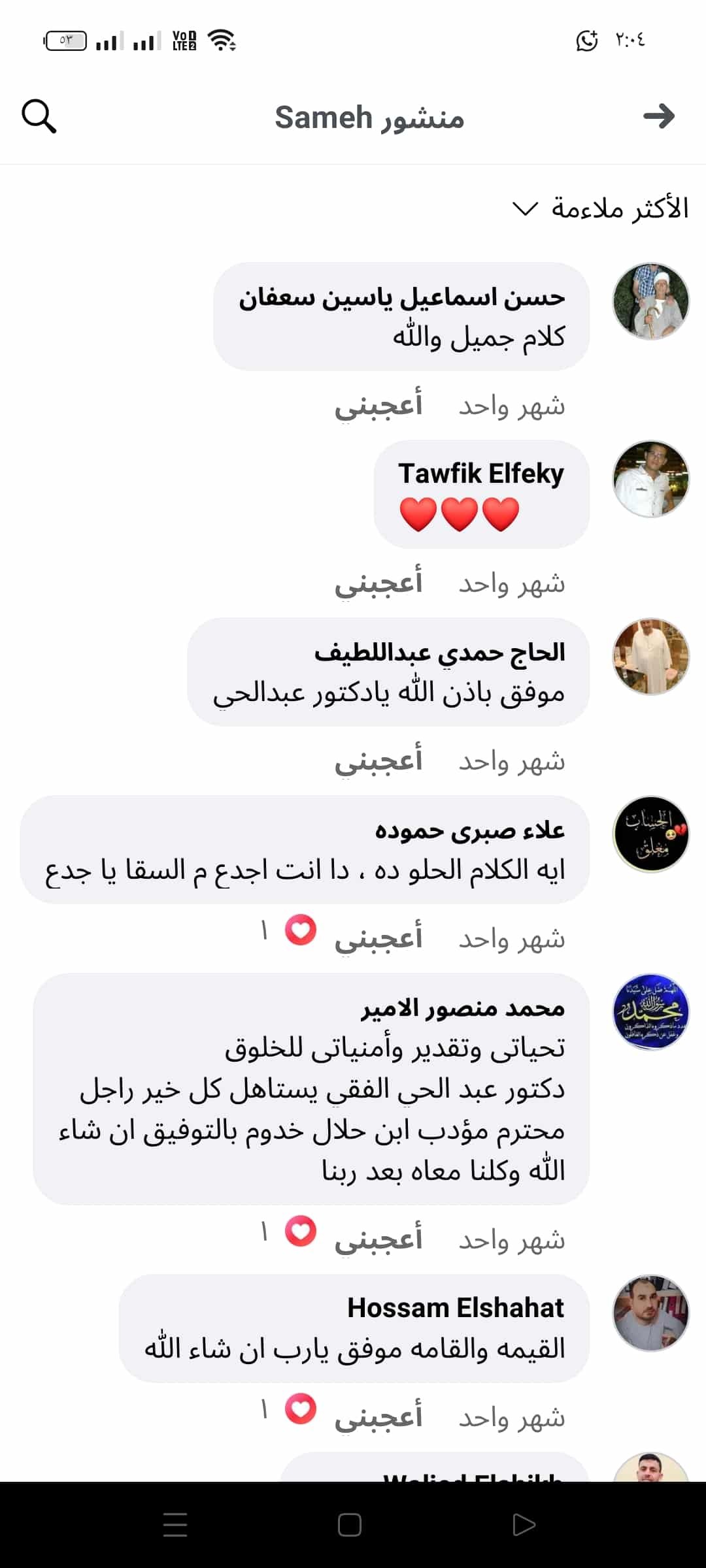Like Tawfik Elfeky's hearts comment
The image size is (706, 1568).
tap(378, 583)
